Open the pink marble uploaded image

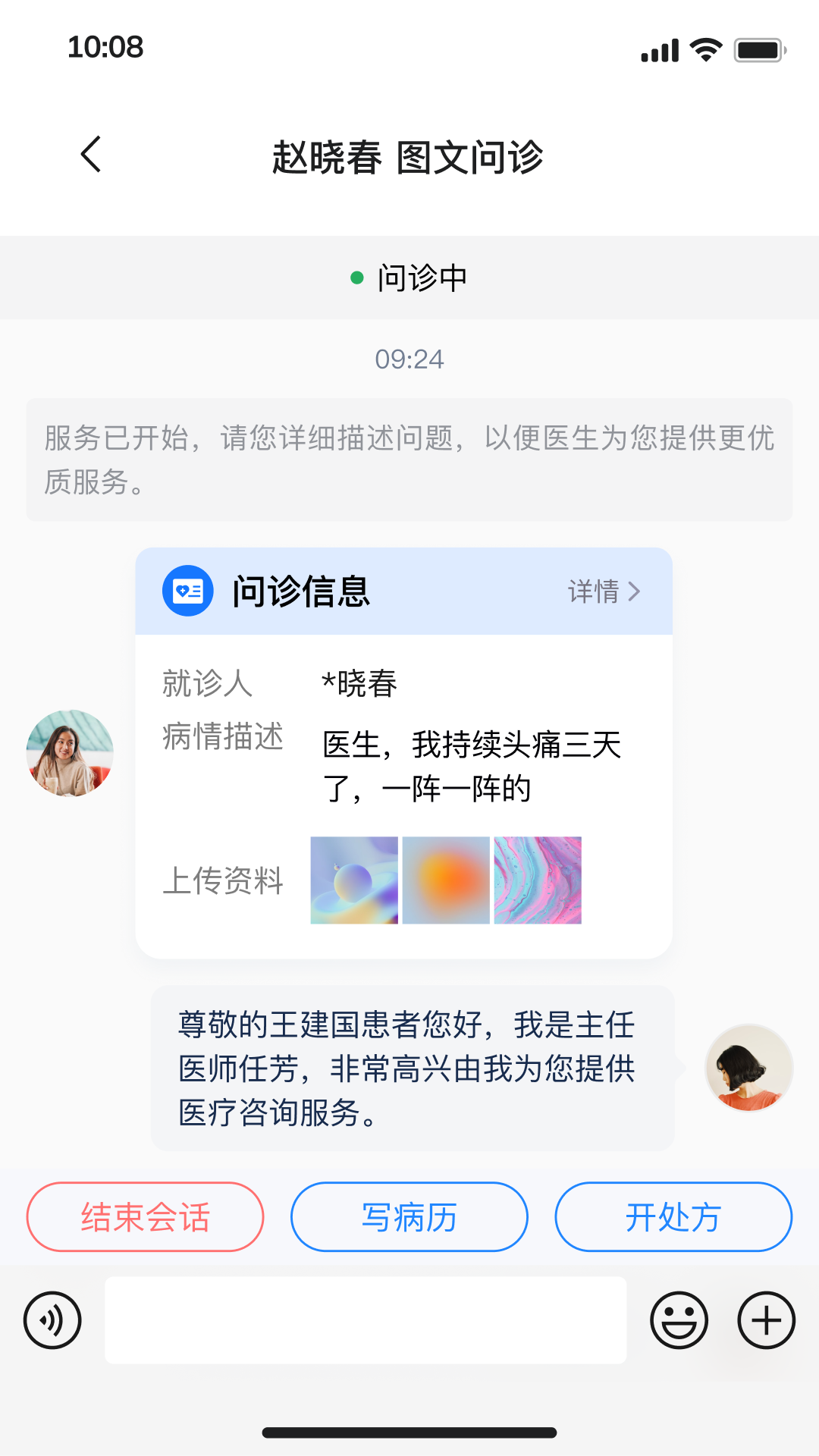coord(538,880)
